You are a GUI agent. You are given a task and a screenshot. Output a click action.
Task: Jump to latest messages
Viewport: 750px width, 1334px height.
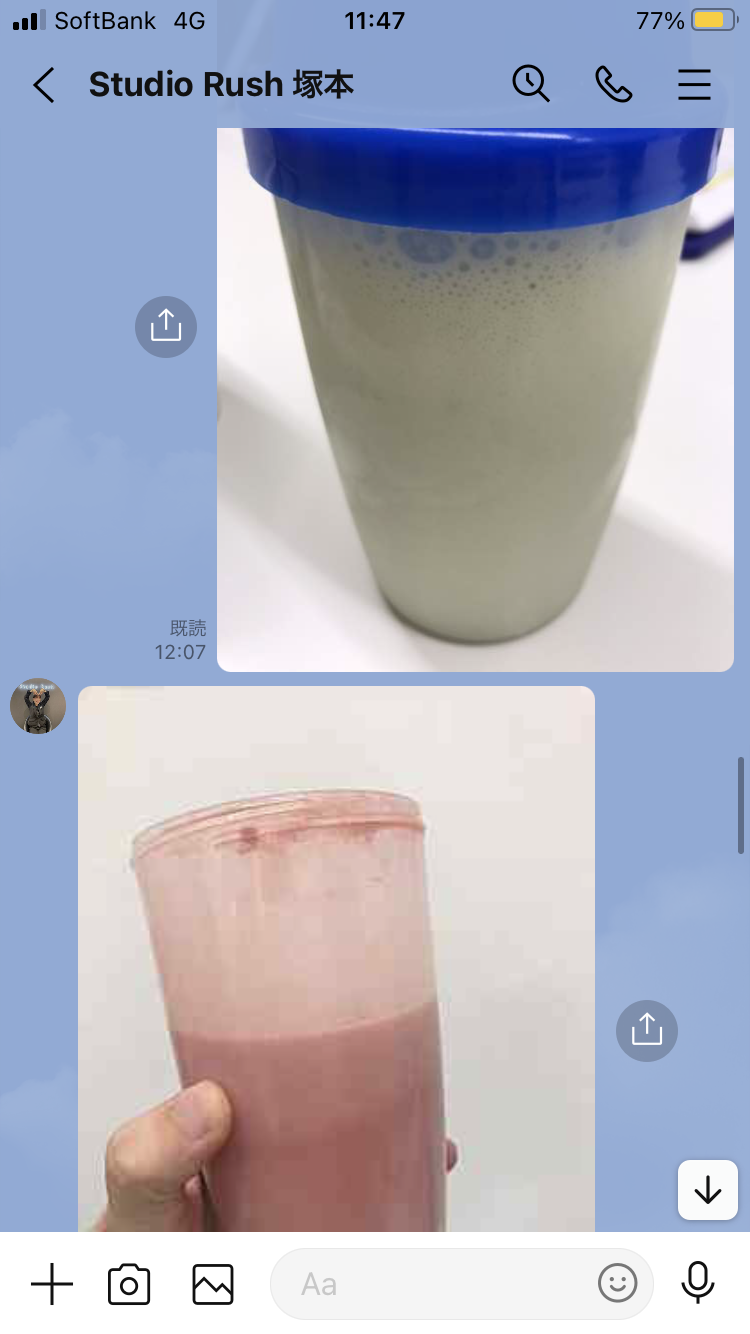coord(707,1190)
